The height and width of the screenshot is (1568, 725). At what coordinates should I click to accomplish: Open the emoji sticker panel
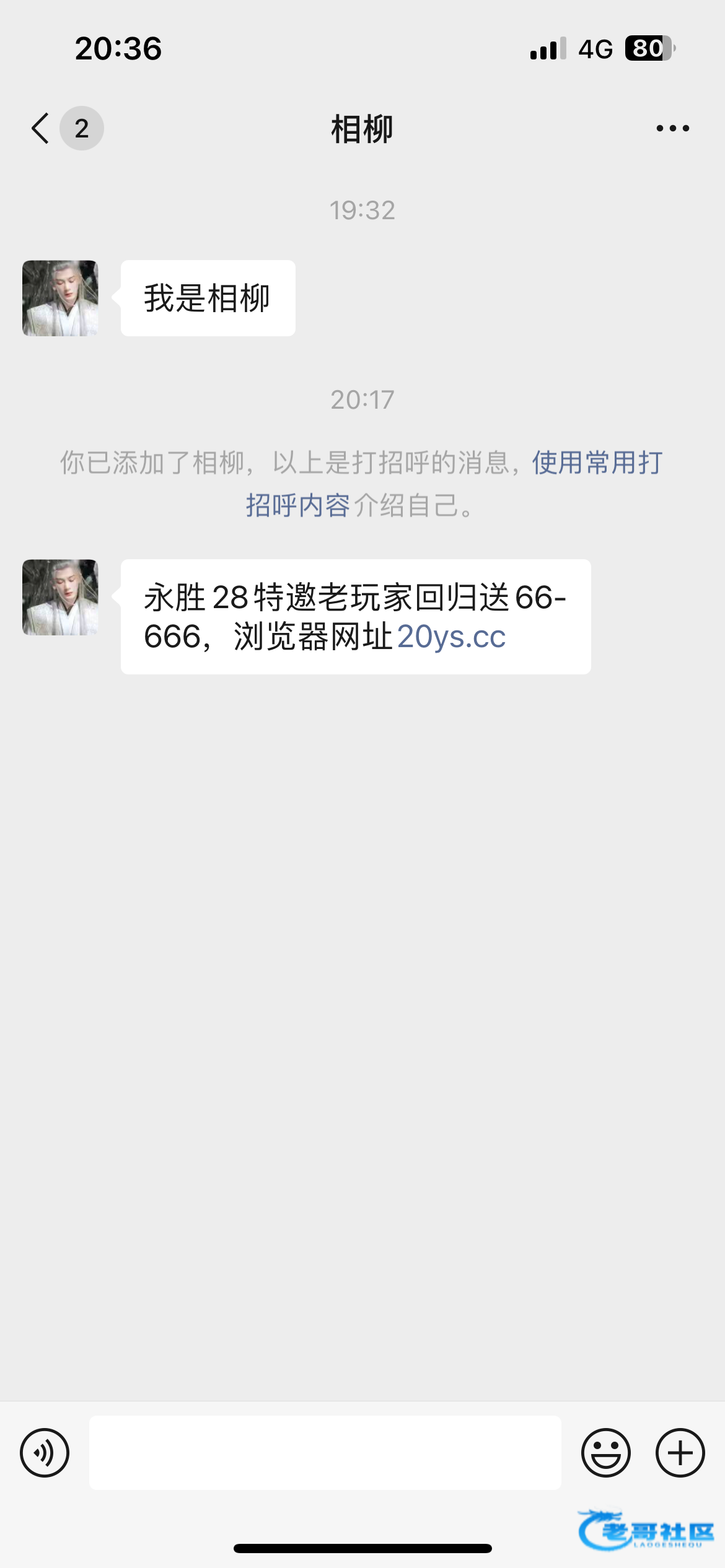[x=605, y=1452]
